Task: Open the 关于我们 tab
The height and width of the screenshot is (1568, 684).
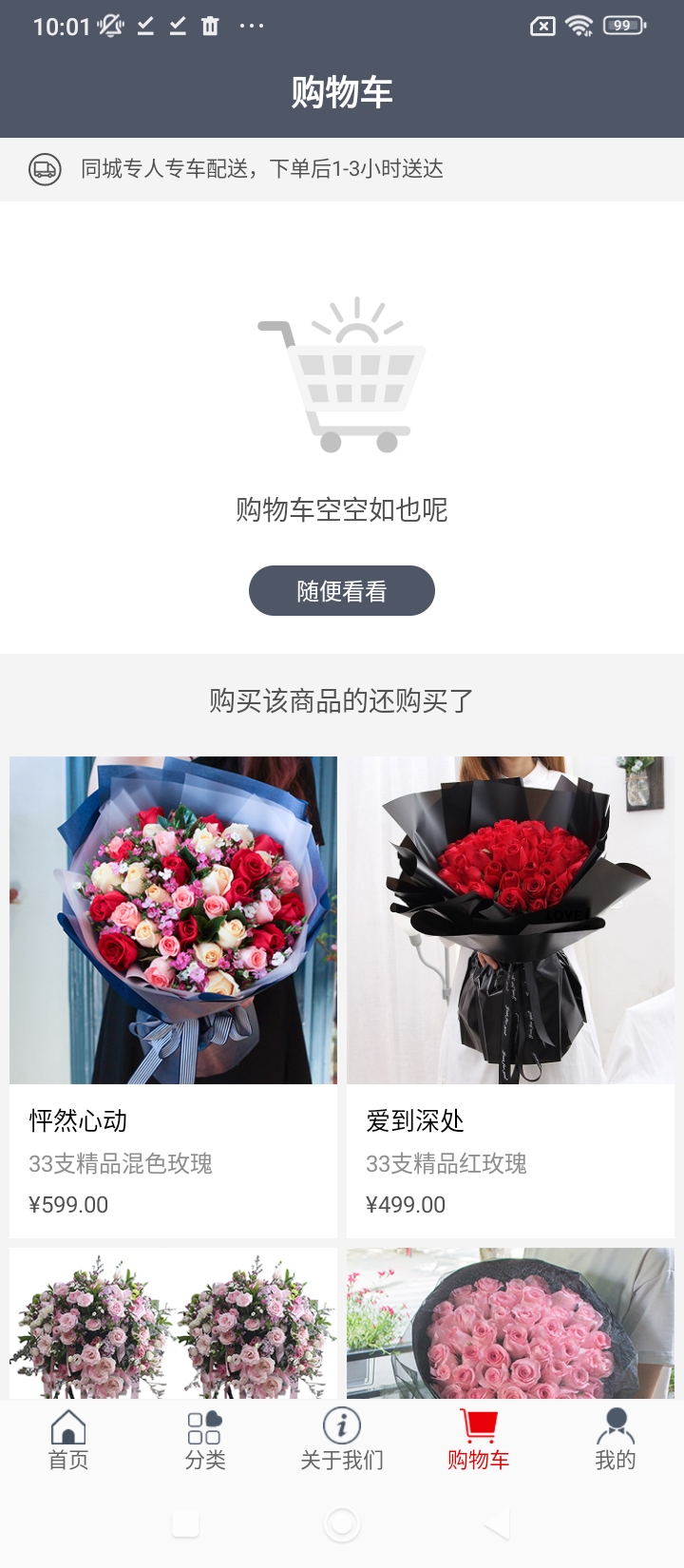Action: 342,1440
